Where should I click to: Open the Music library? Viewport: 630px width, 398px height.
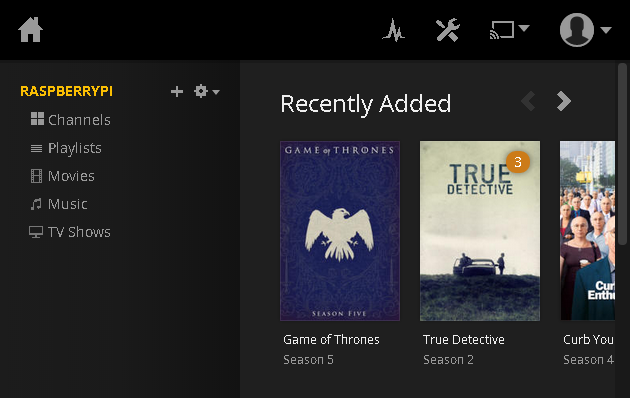point(59,204)
